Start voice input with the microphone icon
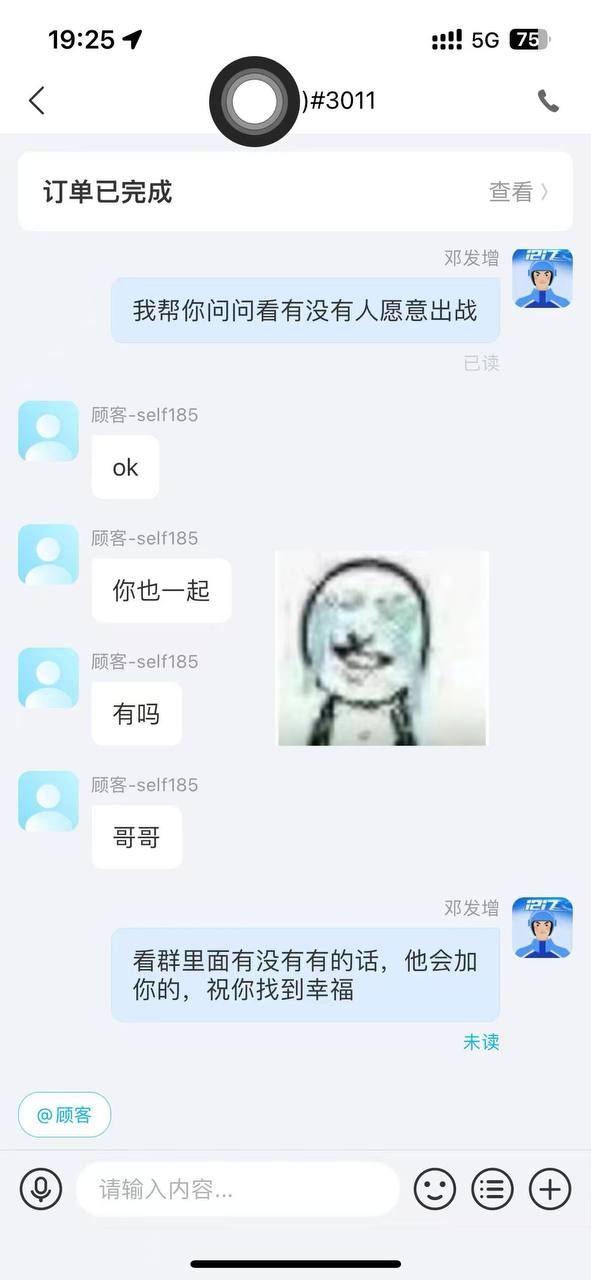The width and height of the screenshot is (591, 1280). pyautogui.click(x=41, y=1189)
